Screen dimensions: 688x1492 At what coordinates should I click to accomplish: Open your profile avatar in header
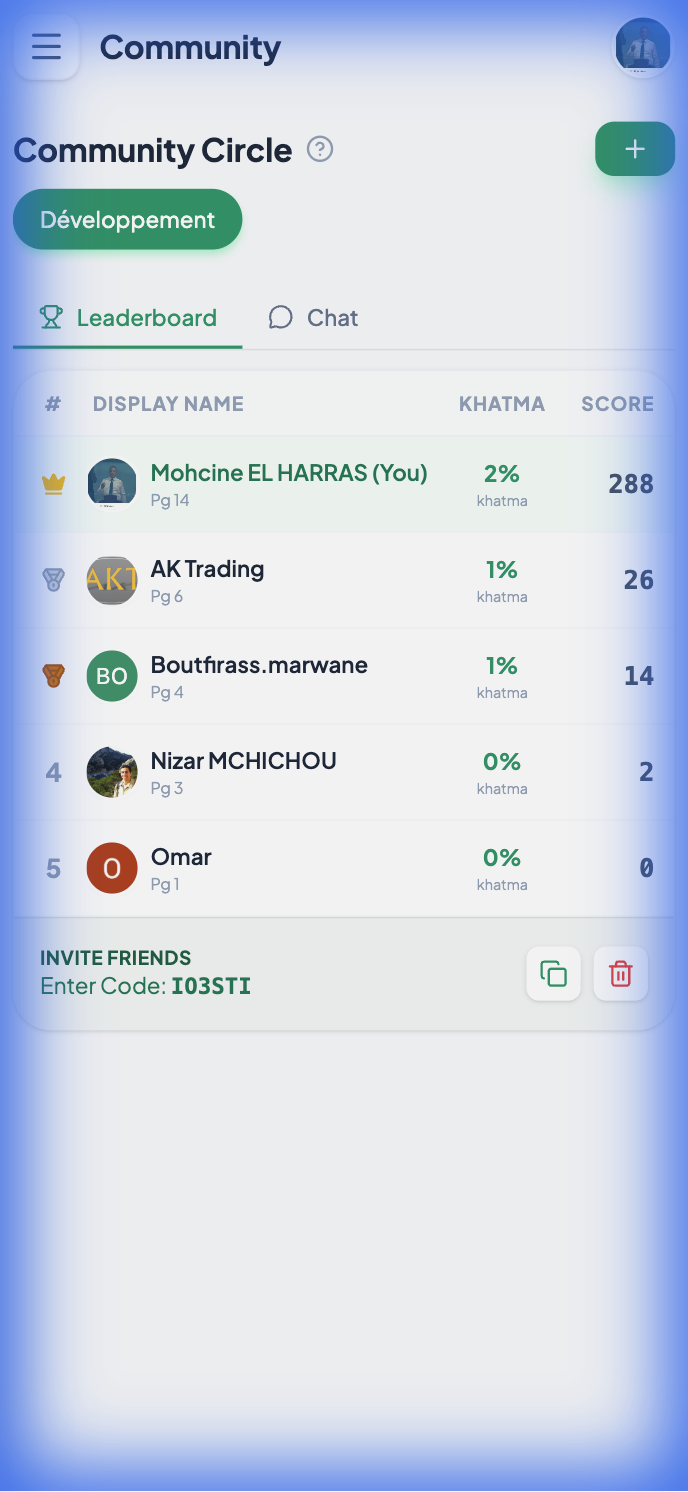[x=642, y=47]
